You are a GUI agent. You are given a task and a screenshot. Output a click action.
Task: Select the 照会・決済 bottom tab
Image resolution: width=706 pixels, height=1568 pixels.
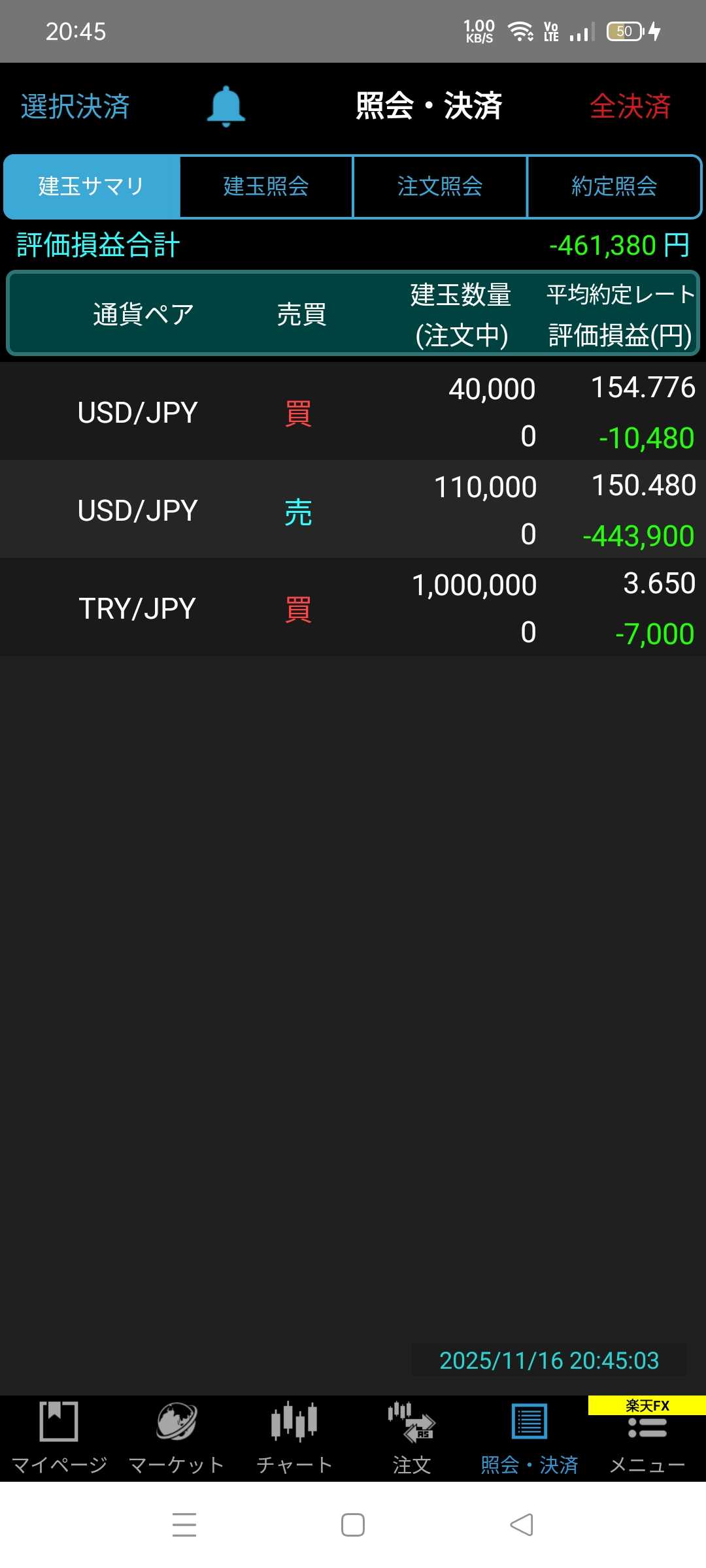(x=529, y=1439)
